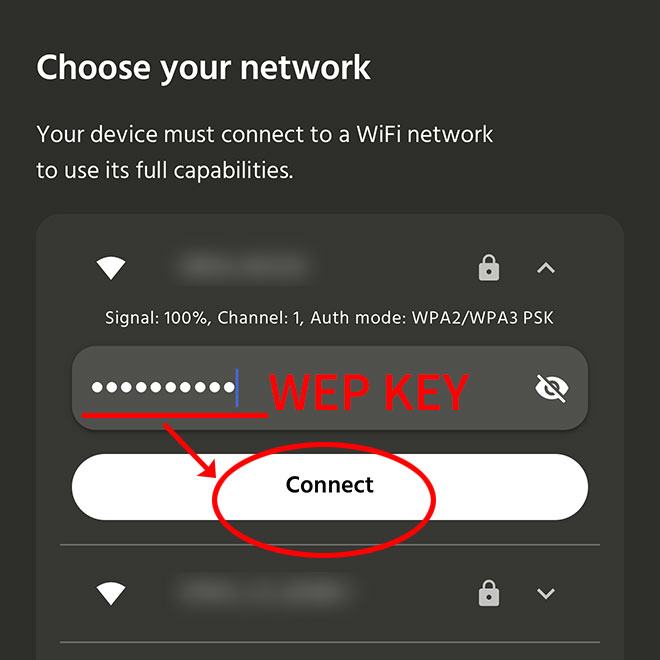Tap the Connect button
This screenshot has height=660, width=660.
[x=329, y=486]
